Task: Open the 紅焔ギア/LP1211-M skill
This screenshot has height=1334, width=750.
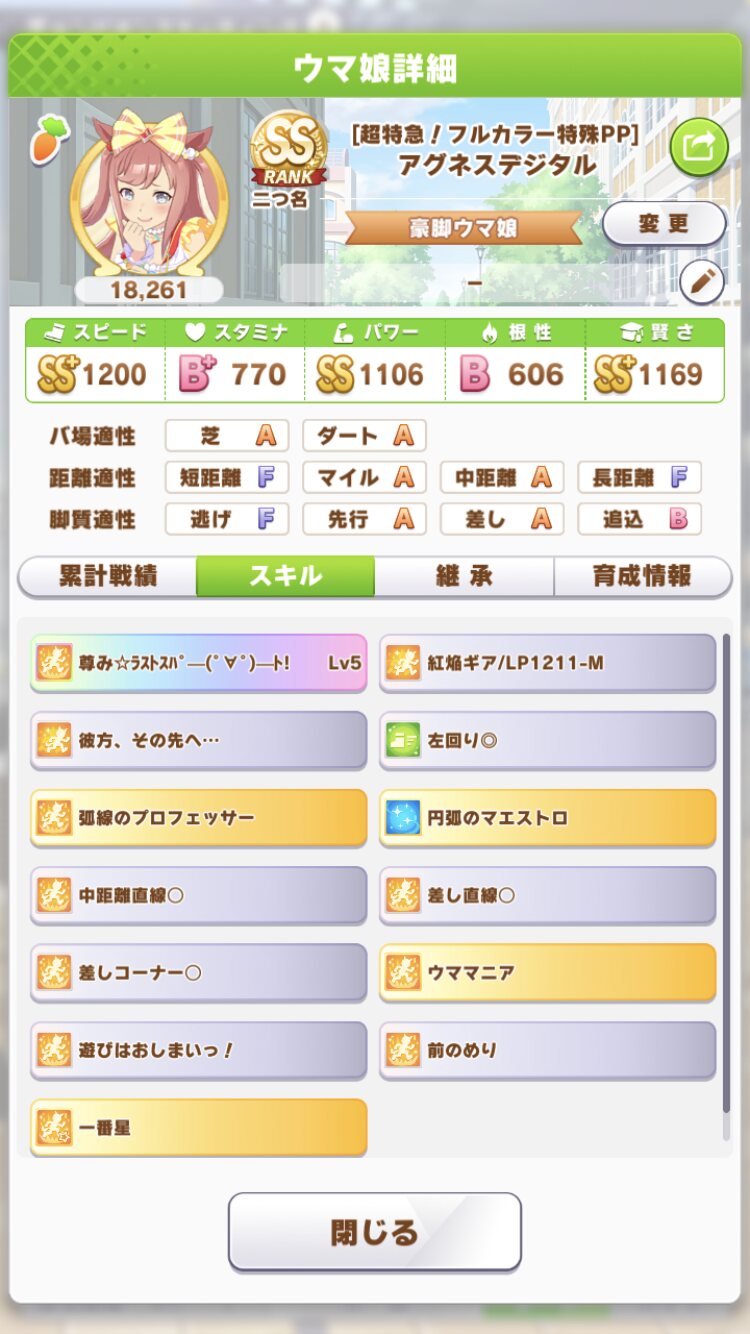Action: [547, 662]
